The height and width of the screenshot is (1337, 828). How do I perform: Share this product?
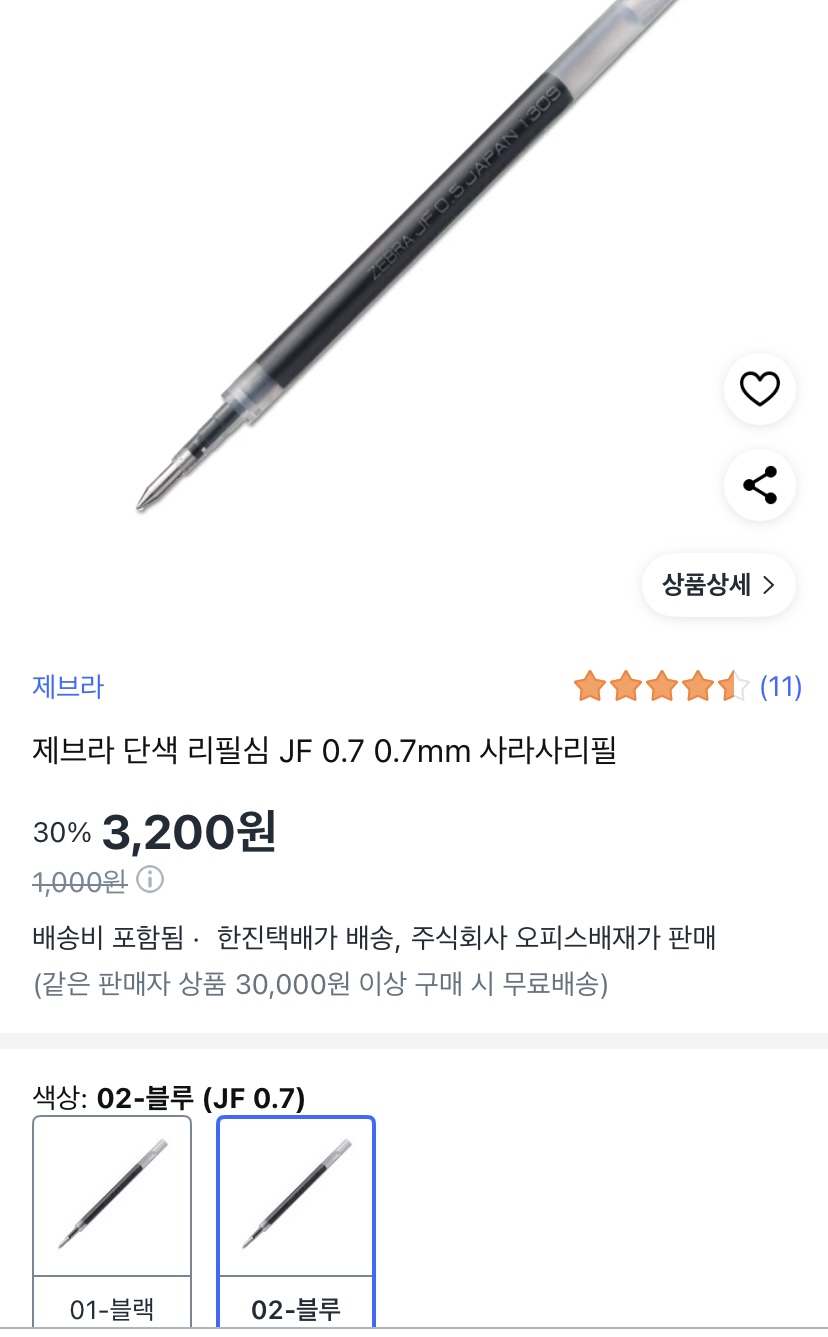pyautogui.click(x=759, y=486)
